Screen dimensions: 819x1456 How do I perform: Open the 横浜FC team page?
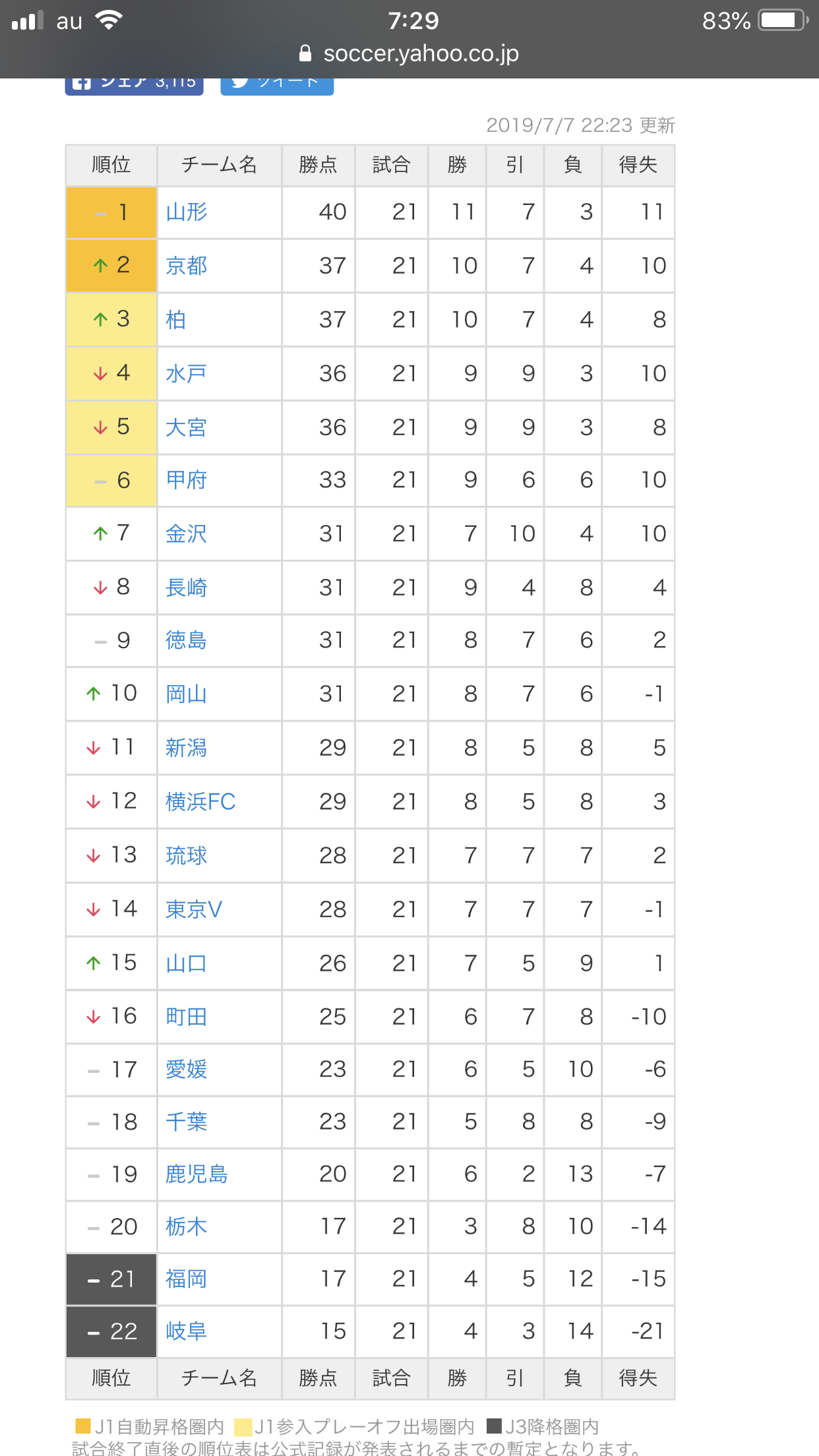tap(200, 802)
